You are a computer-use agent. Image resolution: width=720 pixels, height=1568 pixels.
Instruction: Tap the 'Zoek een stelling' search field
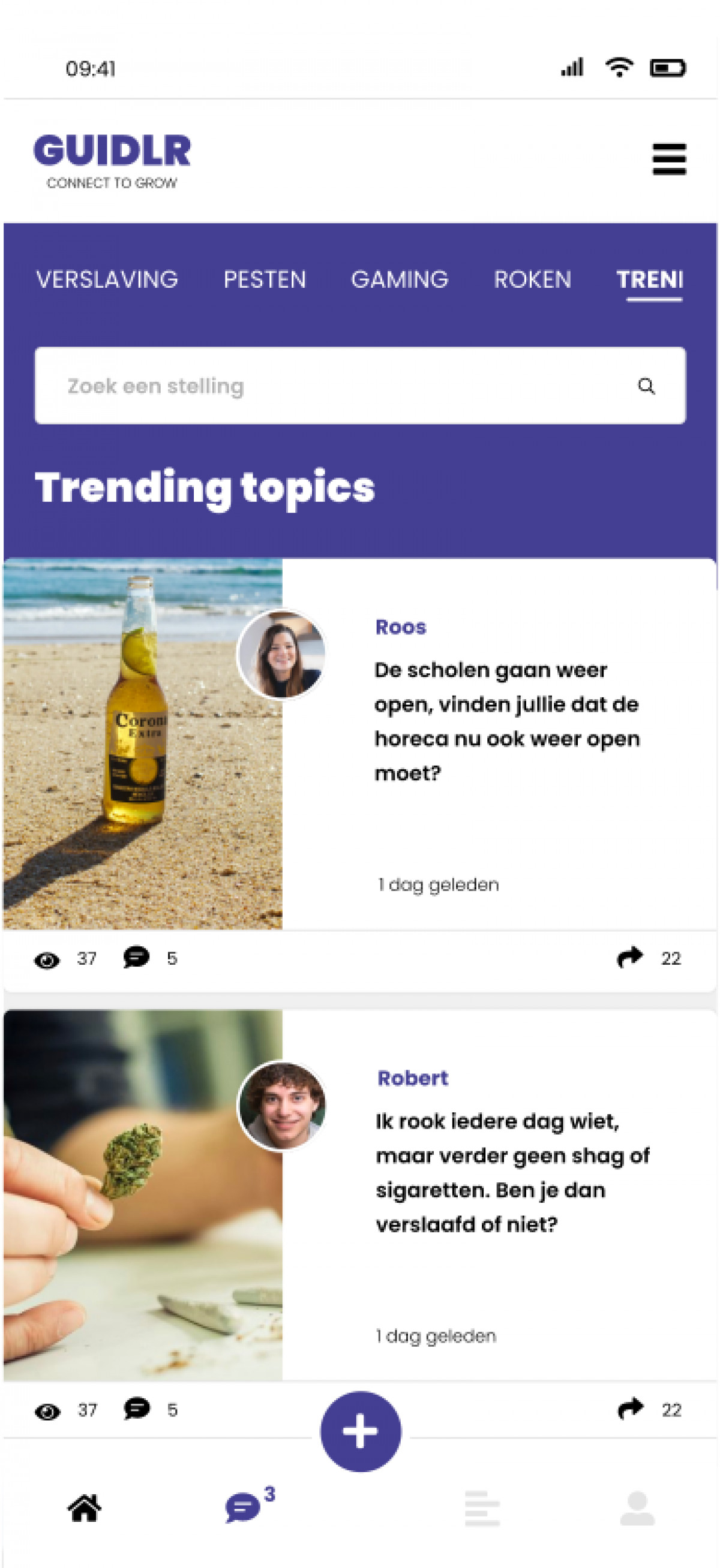329,386
